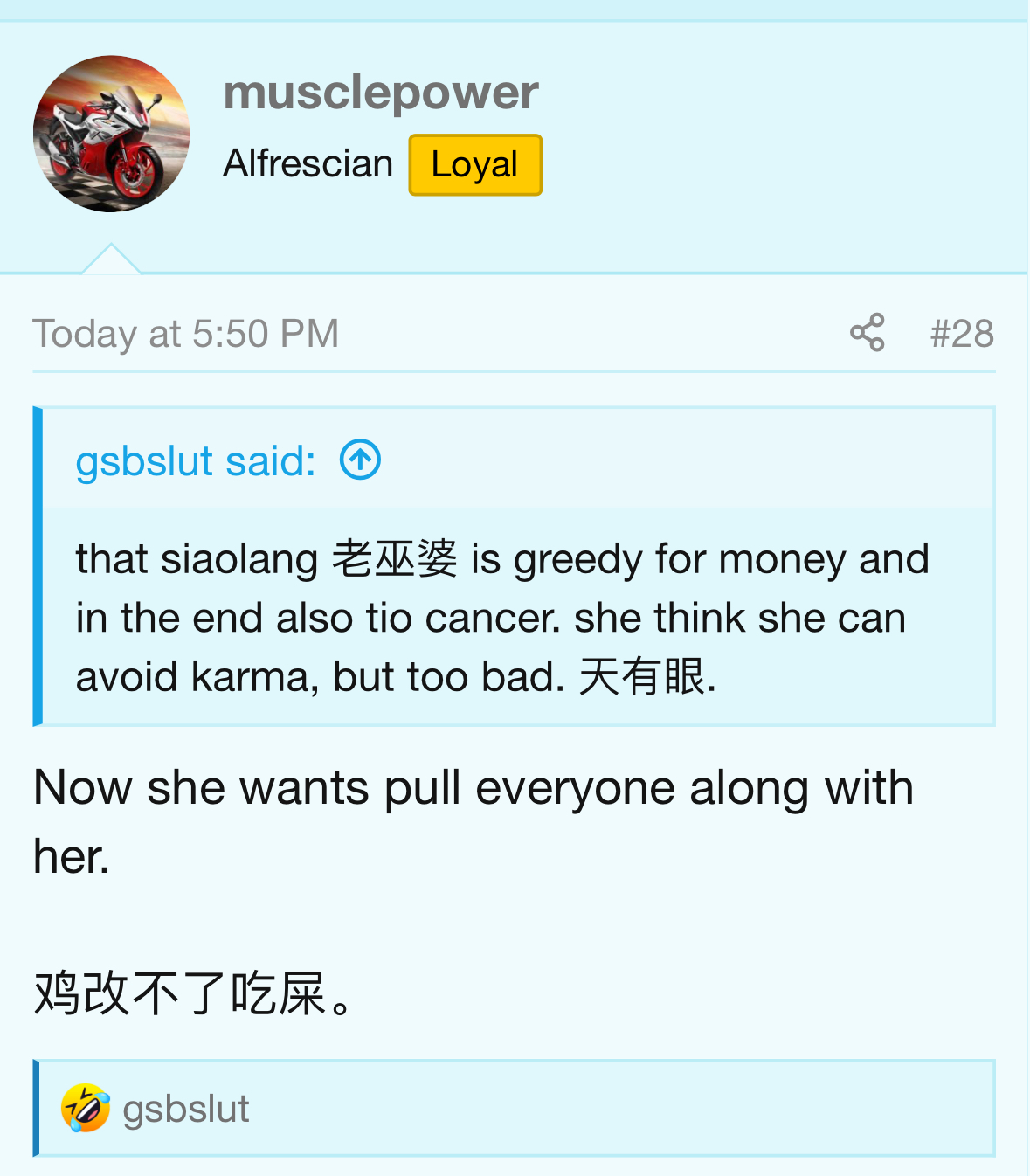Open musclepower's profile from the username
Viewport: 1030px width, 1176px height.
(x=381, y=93)
